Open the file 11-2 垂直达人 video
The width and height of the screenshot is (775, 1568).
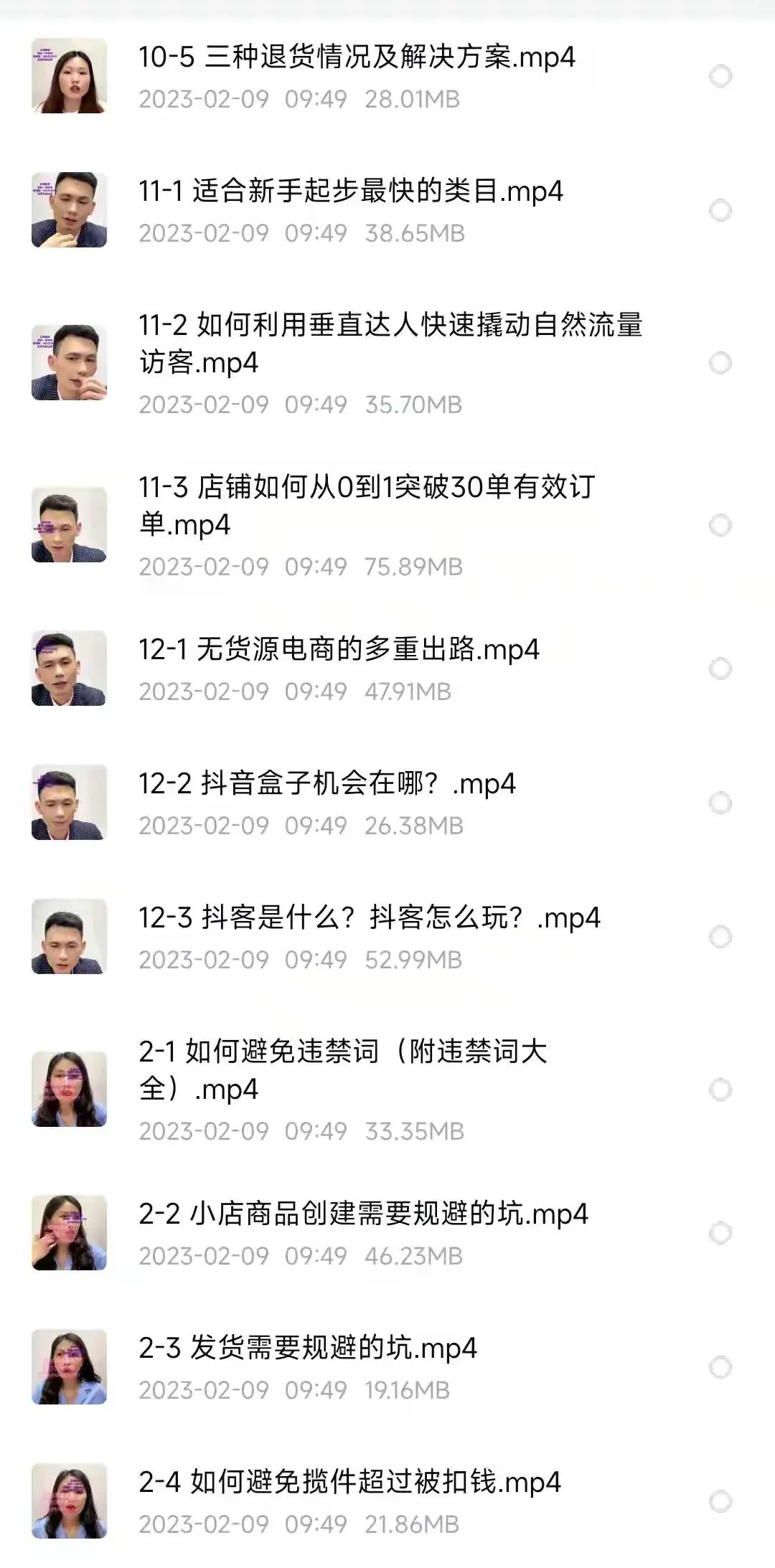pos(391,344)
